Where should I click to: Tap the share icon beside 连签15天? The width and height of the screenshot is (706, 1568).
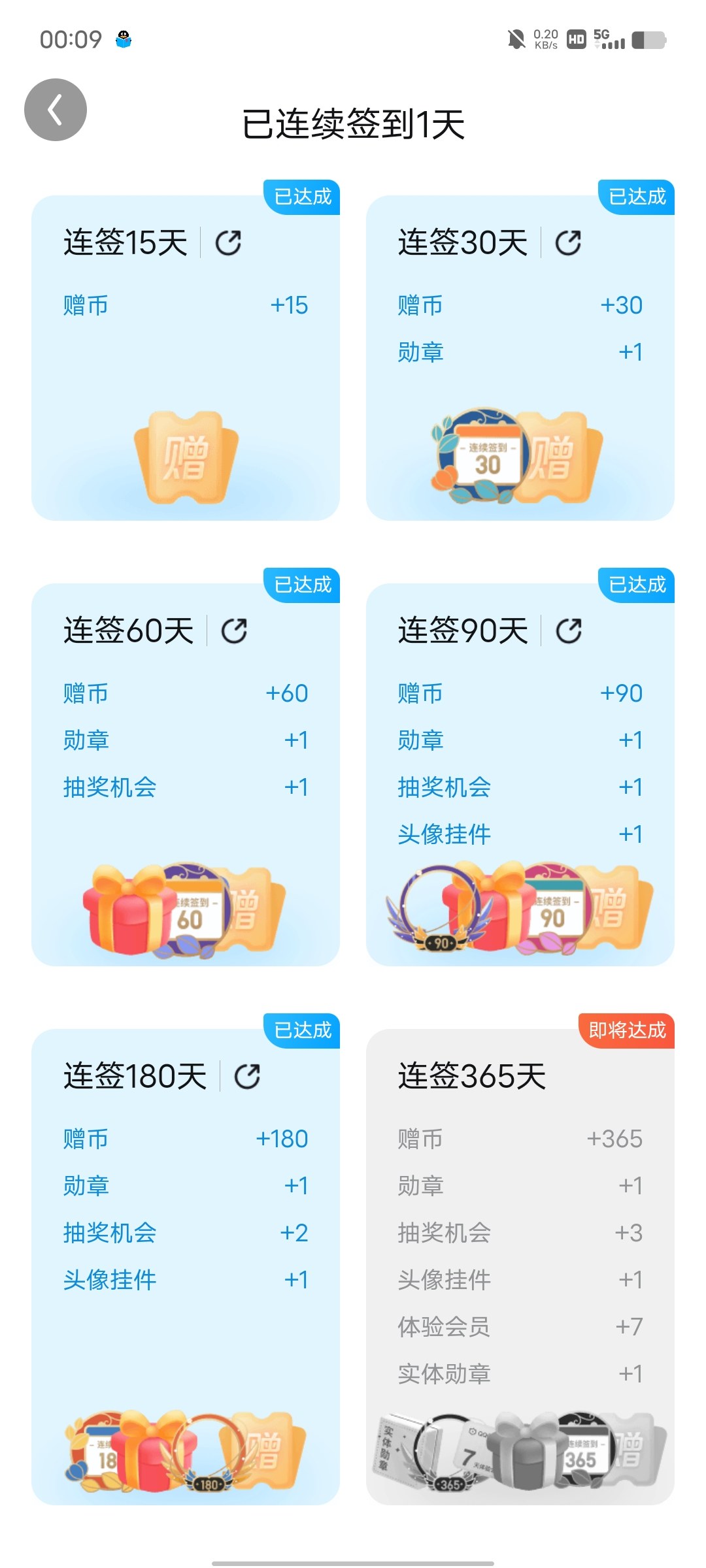click(x=228, y=243)
